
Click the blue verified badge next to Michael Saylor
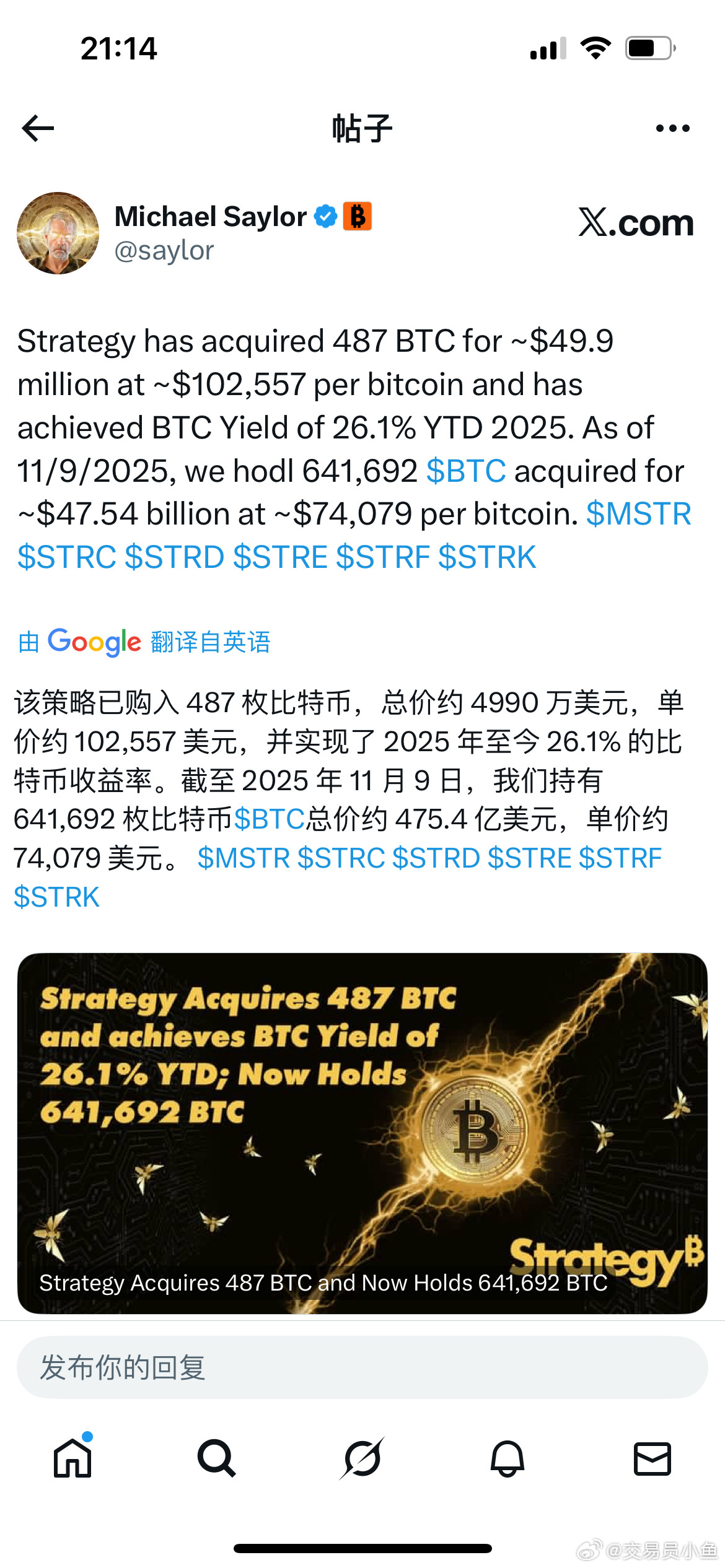(x=325, y=216)
